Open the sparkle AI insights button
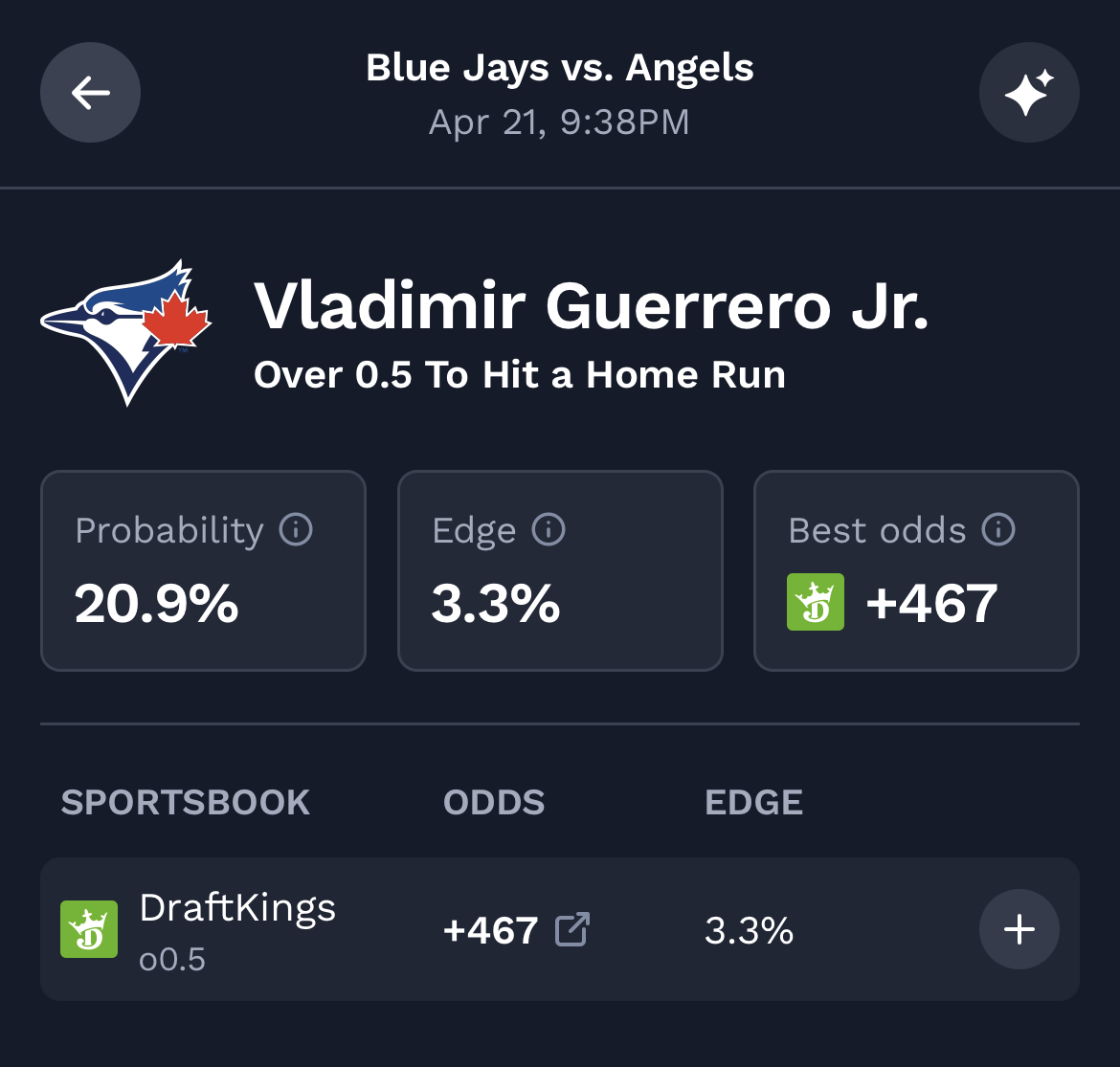1120x1067 pixels. [1029, 93]
